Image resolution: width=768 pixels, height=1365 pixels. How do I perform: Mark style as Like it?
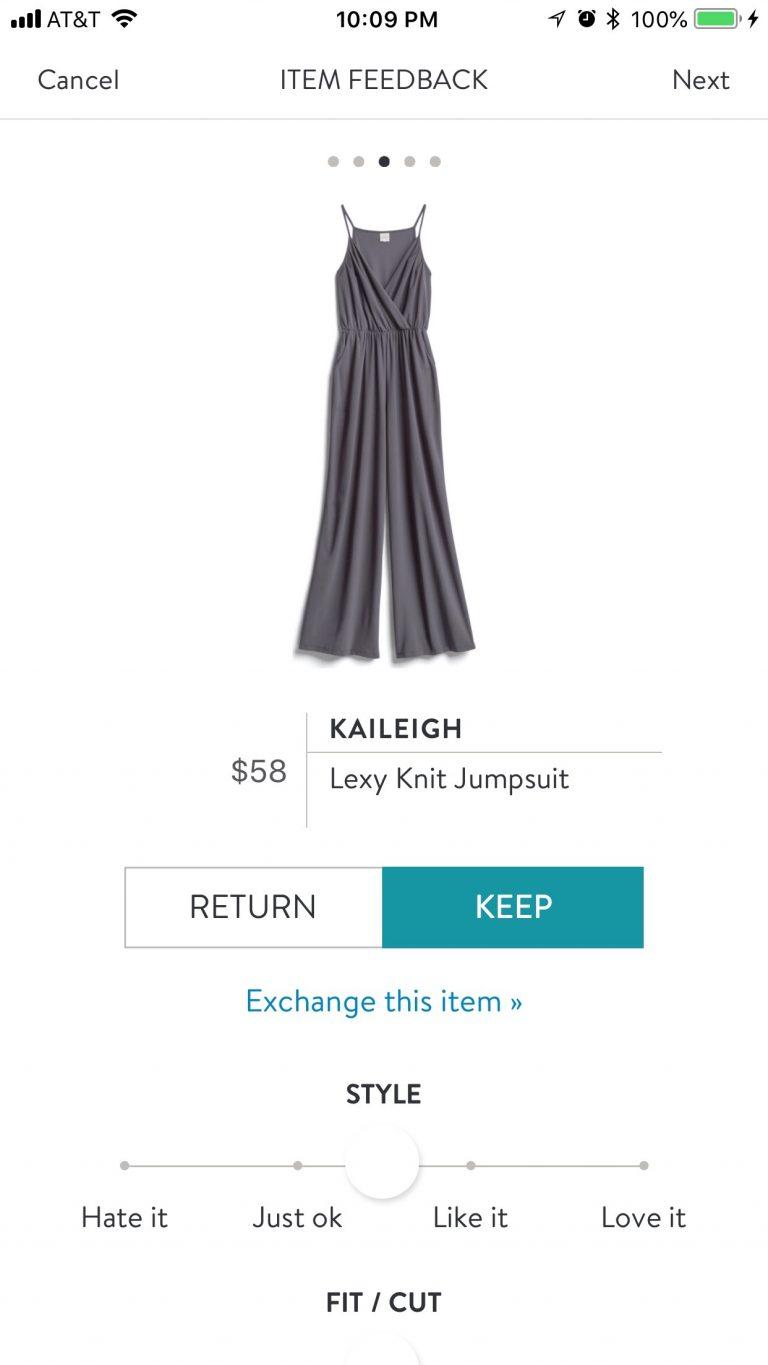click(470, 1166)
